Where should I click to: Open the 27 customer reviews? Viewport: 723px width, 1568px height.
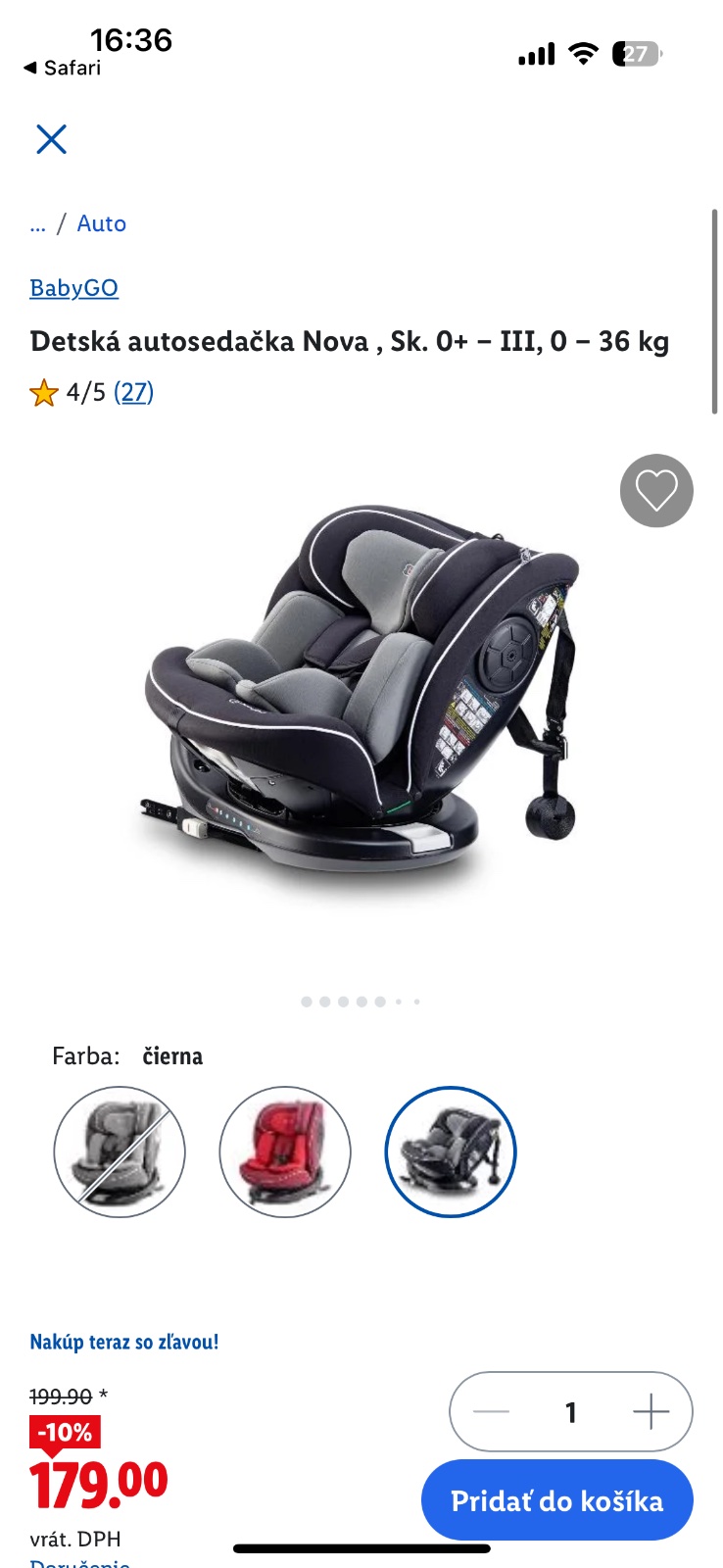(133, 393)
